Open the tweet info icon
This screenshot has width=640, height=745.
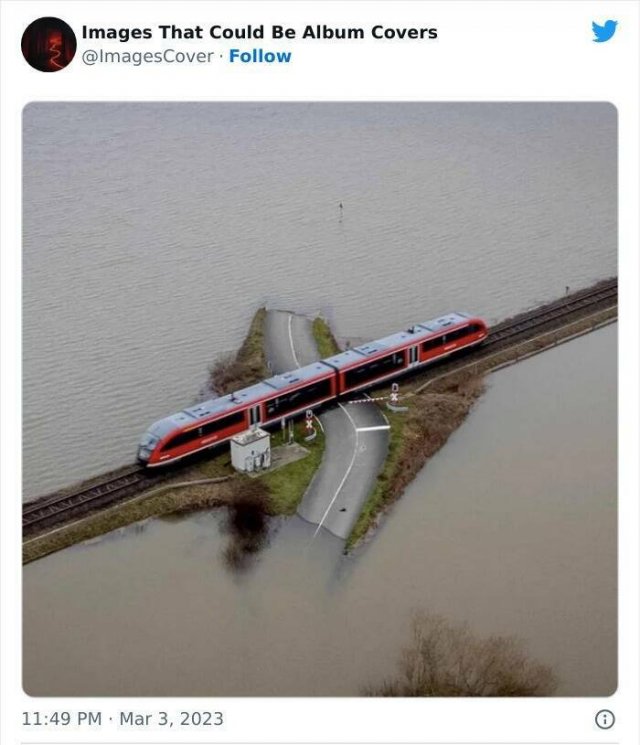(604, 719)
